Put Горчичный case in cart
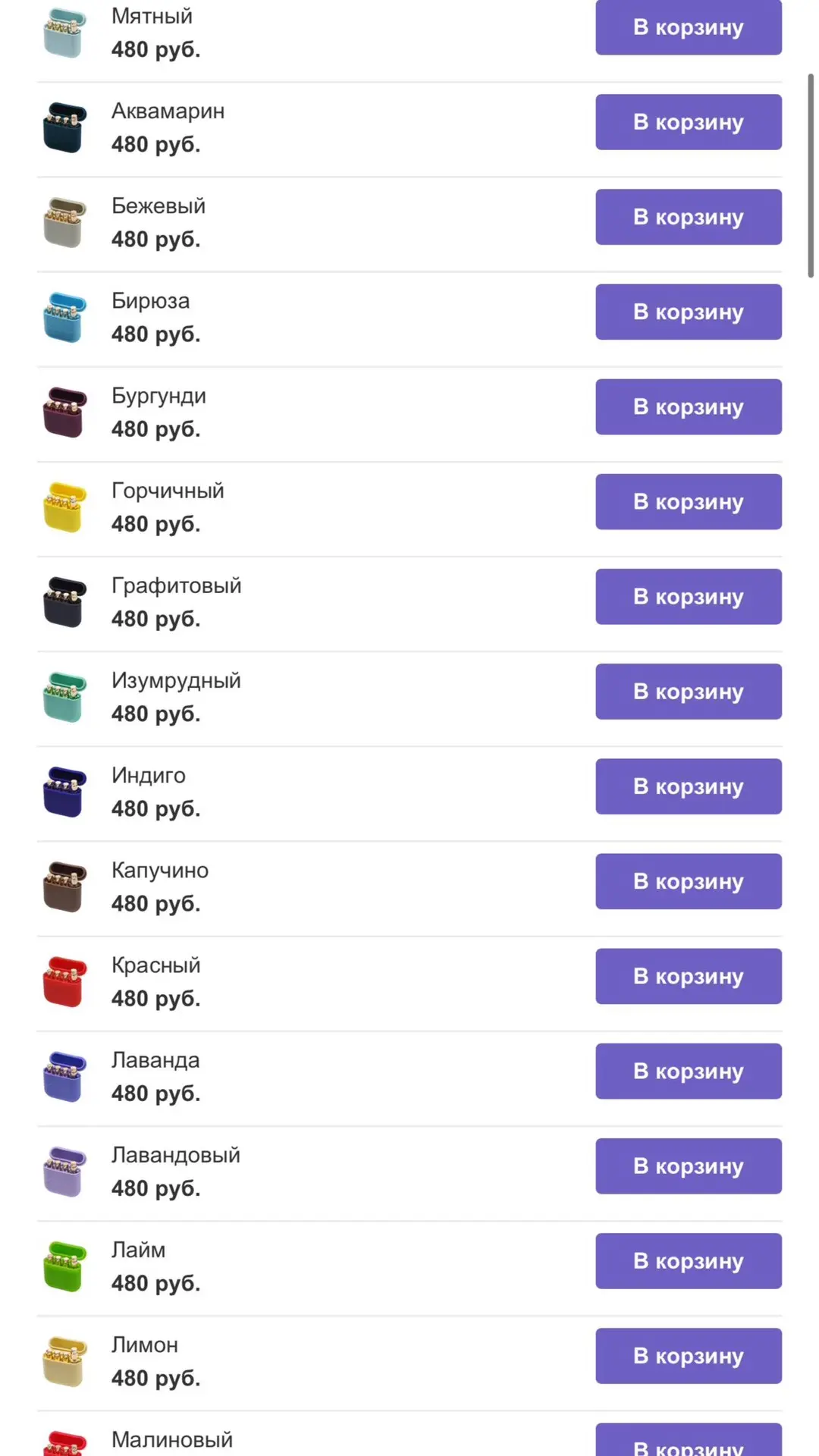Image resolution: width=819 pixels, height=1456 pixels. click(689, 501)
